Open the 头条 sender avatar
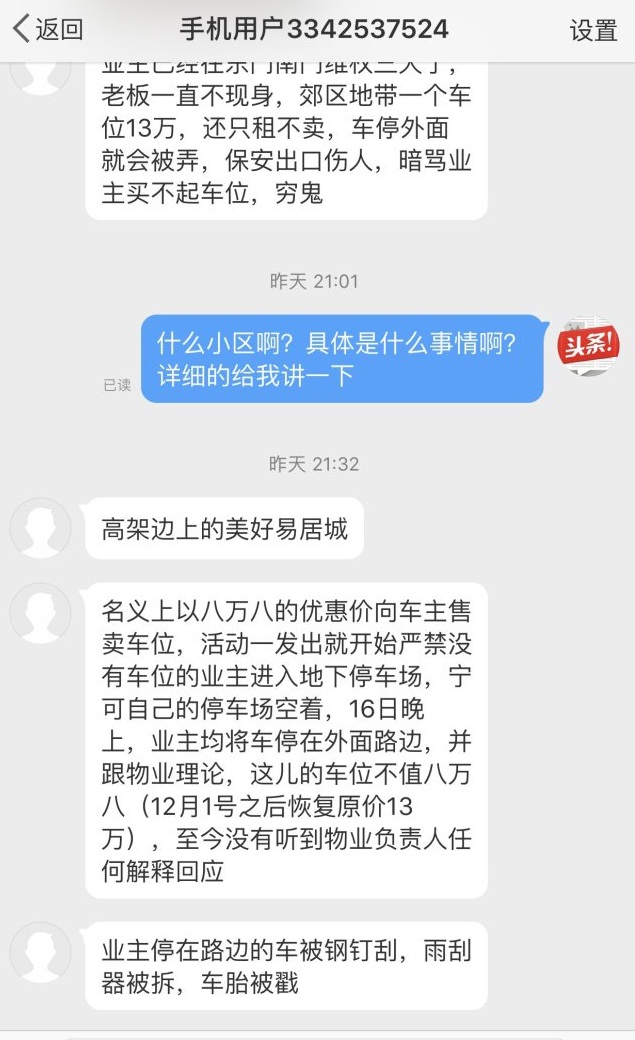635x1040 pixels. point(589,346)
